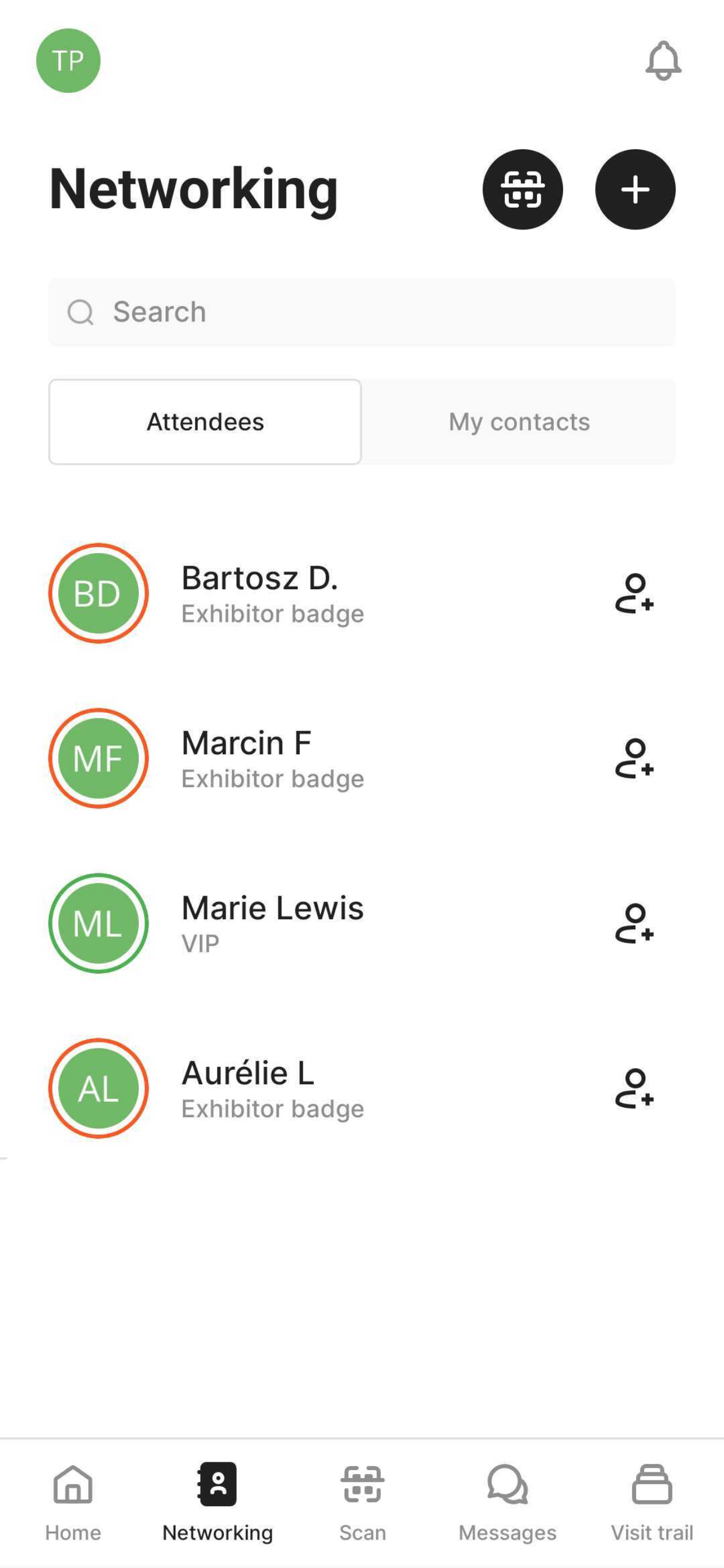This screenshot has width=724, height=1568.
Task: Add Marie Lewis to contacts
Action: coord(634,923)
